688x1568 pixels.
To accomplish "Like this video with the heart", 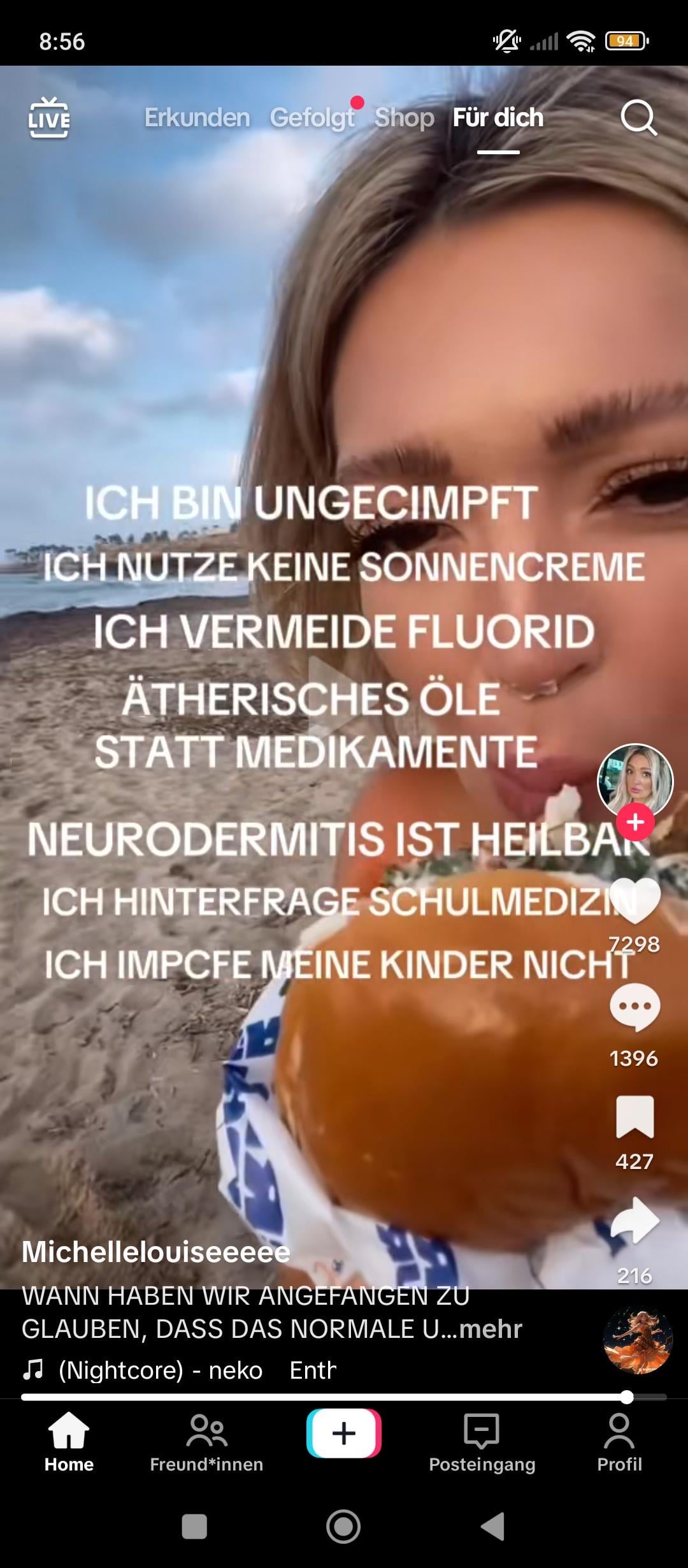I will click(x=634, y=900).
